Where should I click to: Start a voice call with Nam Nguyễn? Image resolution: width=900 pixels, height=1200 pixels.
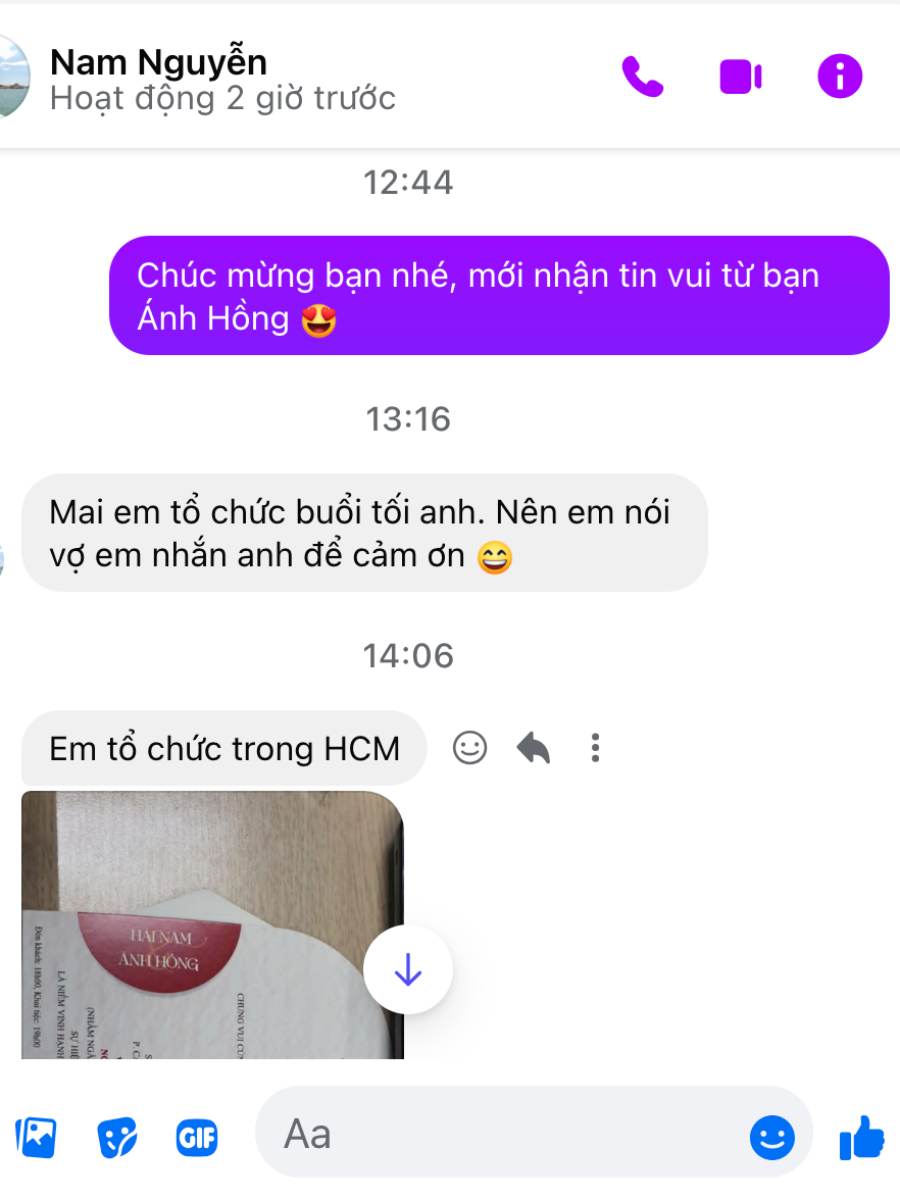tap(642, 76)
